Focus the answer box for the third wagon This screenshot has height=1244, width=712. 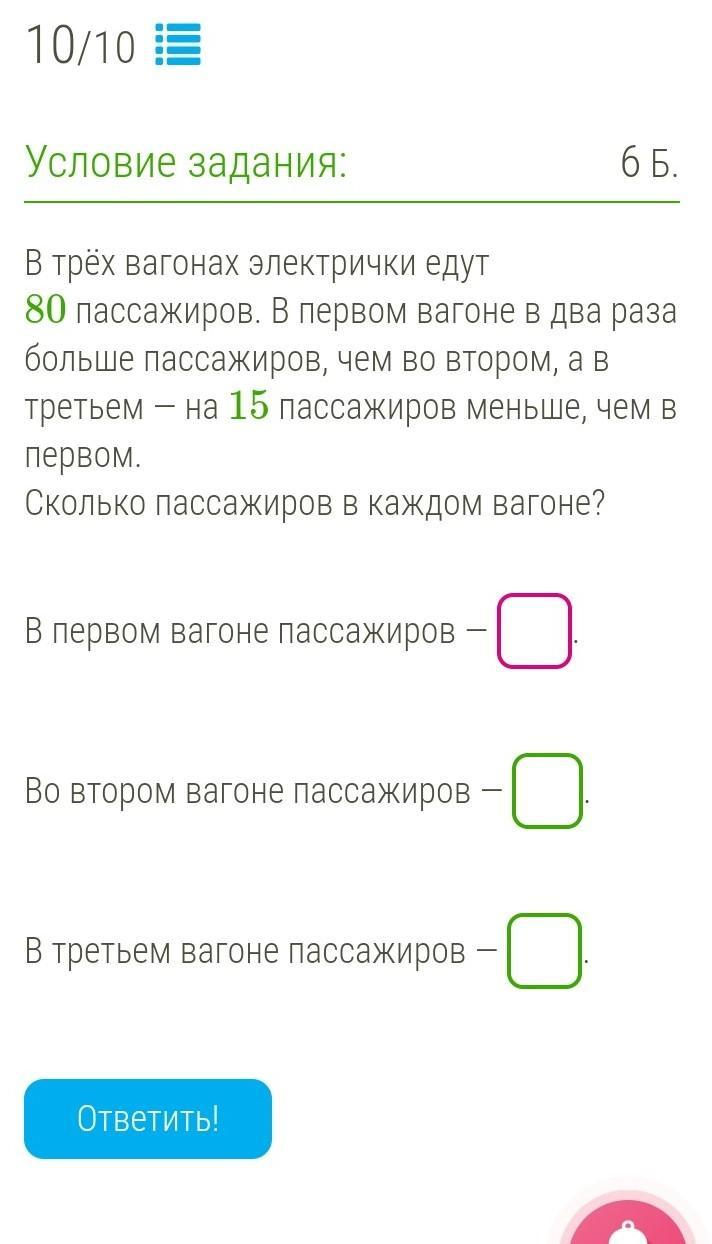tap(544, 951)
